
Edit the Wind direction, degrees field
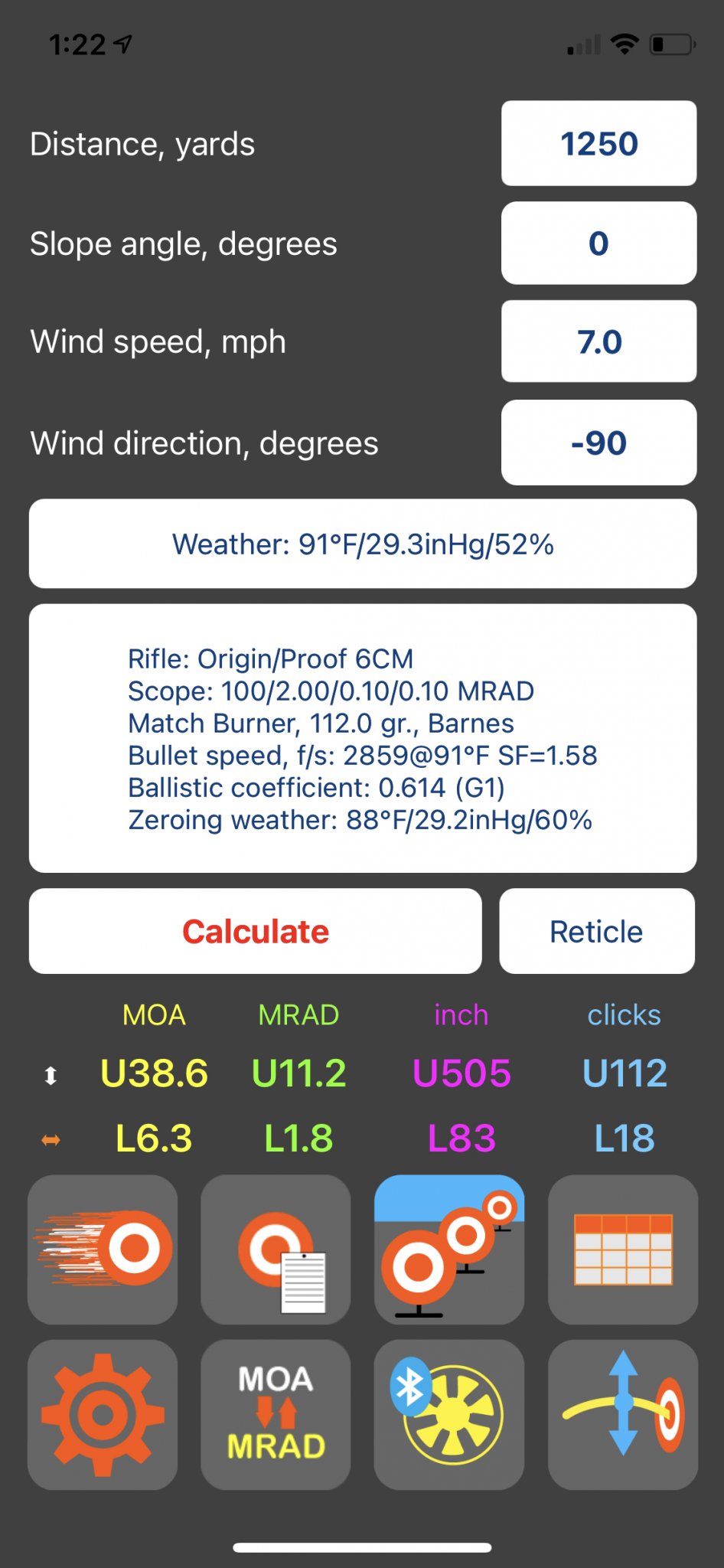(x=598, y=443)
